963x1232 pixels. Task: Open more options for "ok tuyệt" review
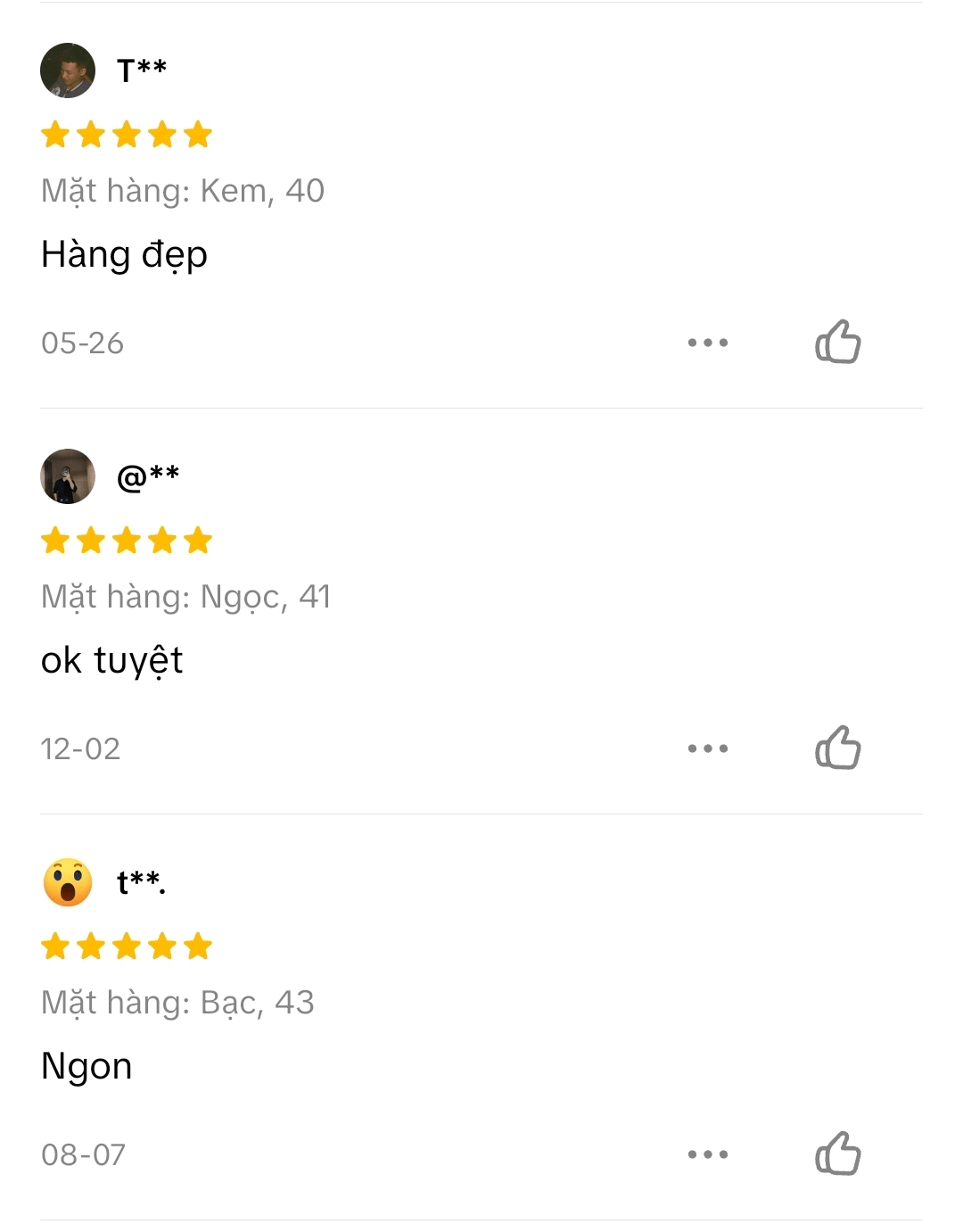click(x=708, y=748)
